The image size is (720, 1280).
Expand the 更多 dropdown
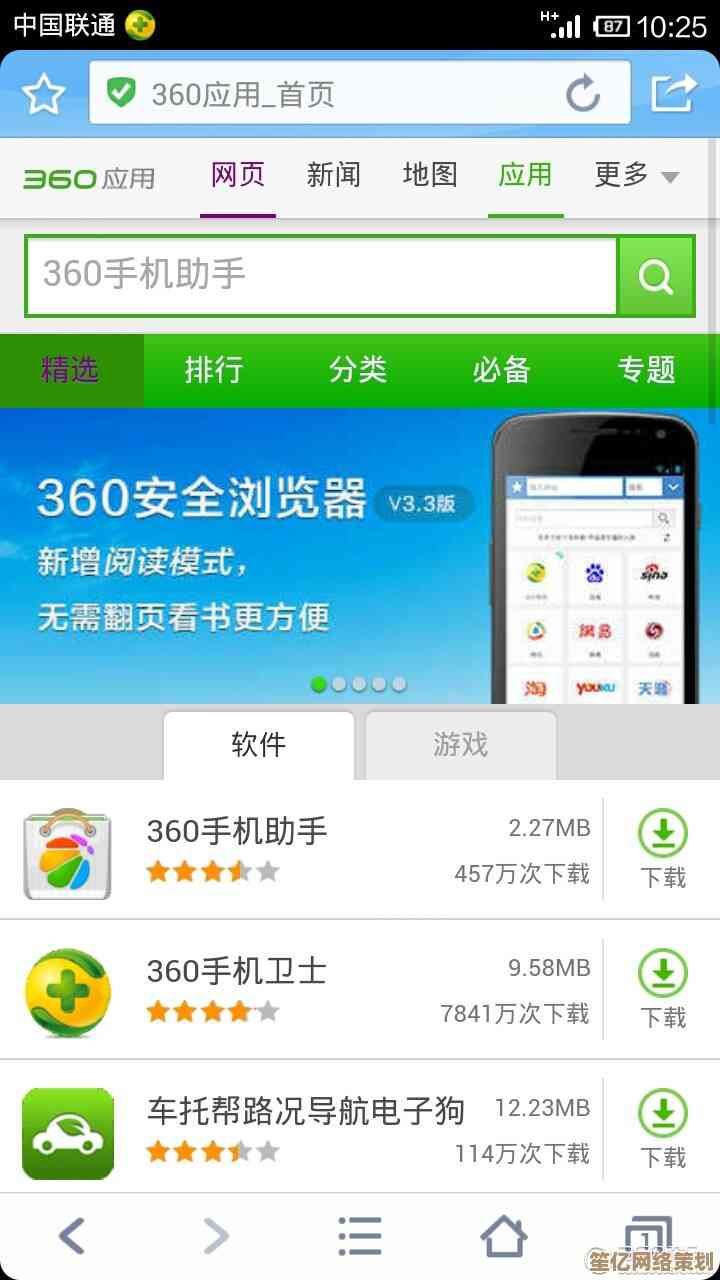pyautogui.click(x=637, y=175)
